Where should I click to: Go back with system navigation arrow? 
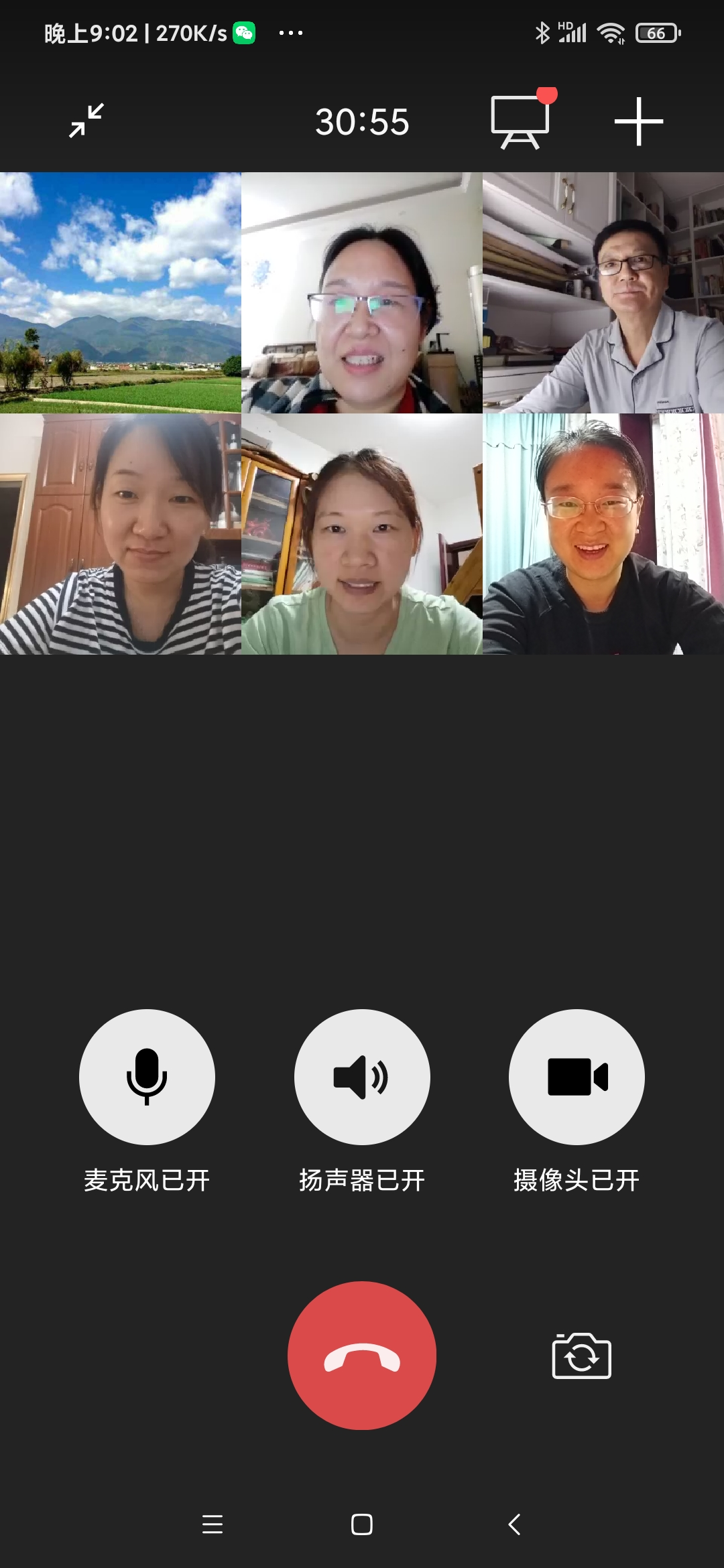point(514,1524)
